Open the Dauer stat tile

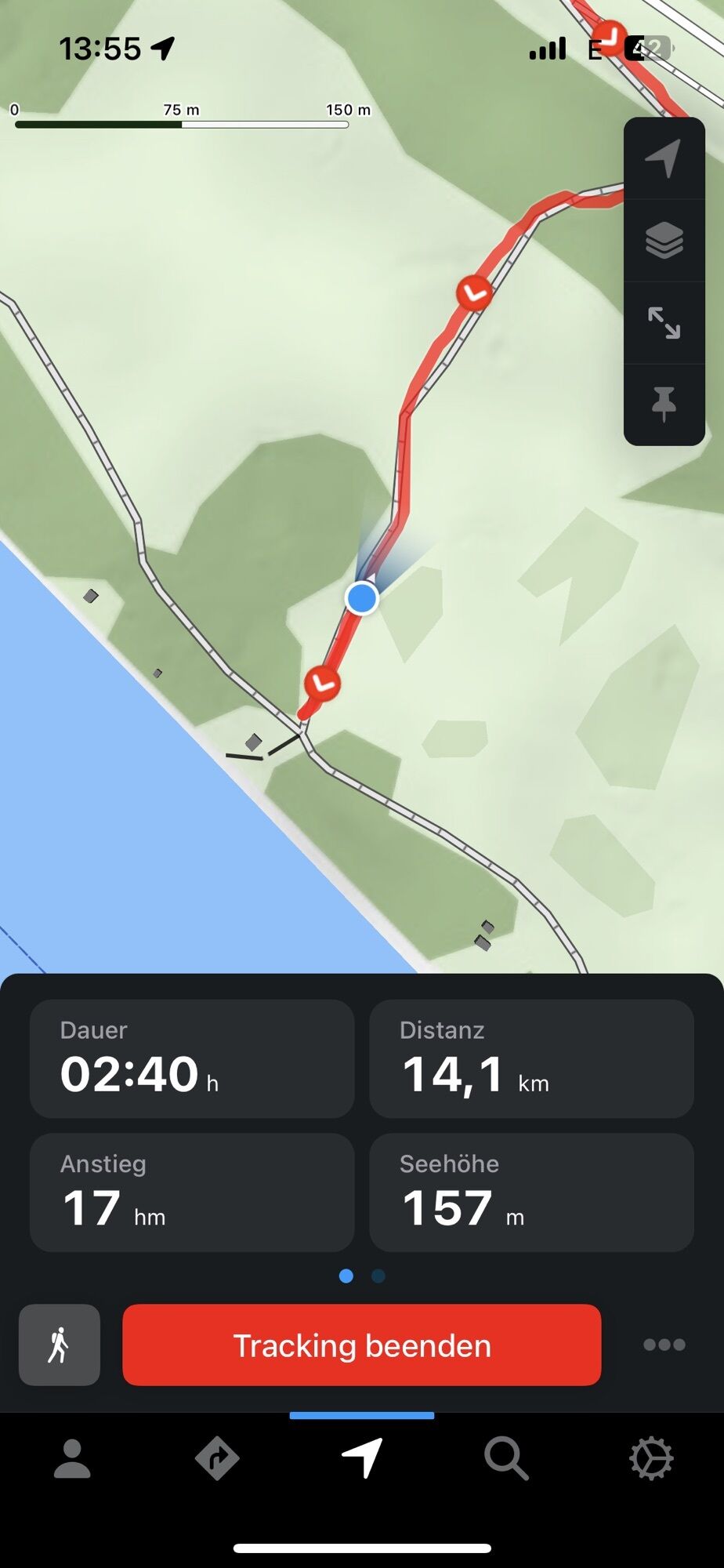point(192,1058)
